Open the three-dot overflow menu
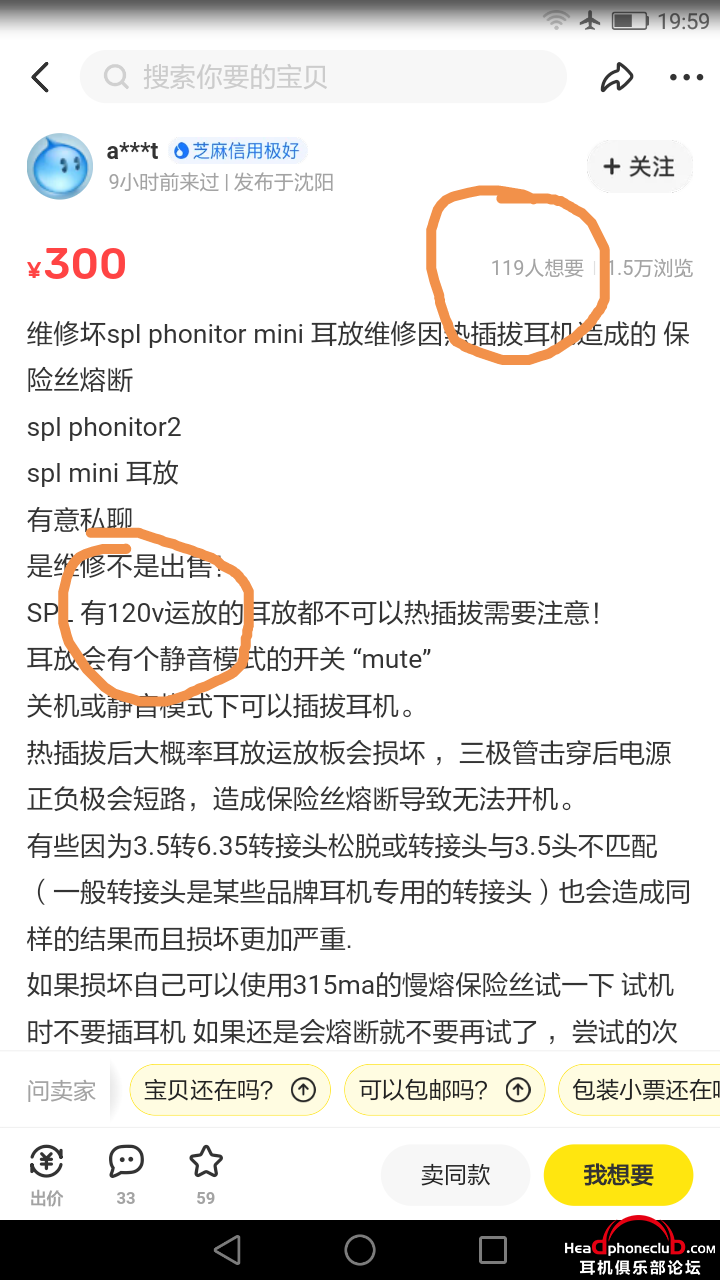Screen dimensions: 720x1280 pos(686,77)
